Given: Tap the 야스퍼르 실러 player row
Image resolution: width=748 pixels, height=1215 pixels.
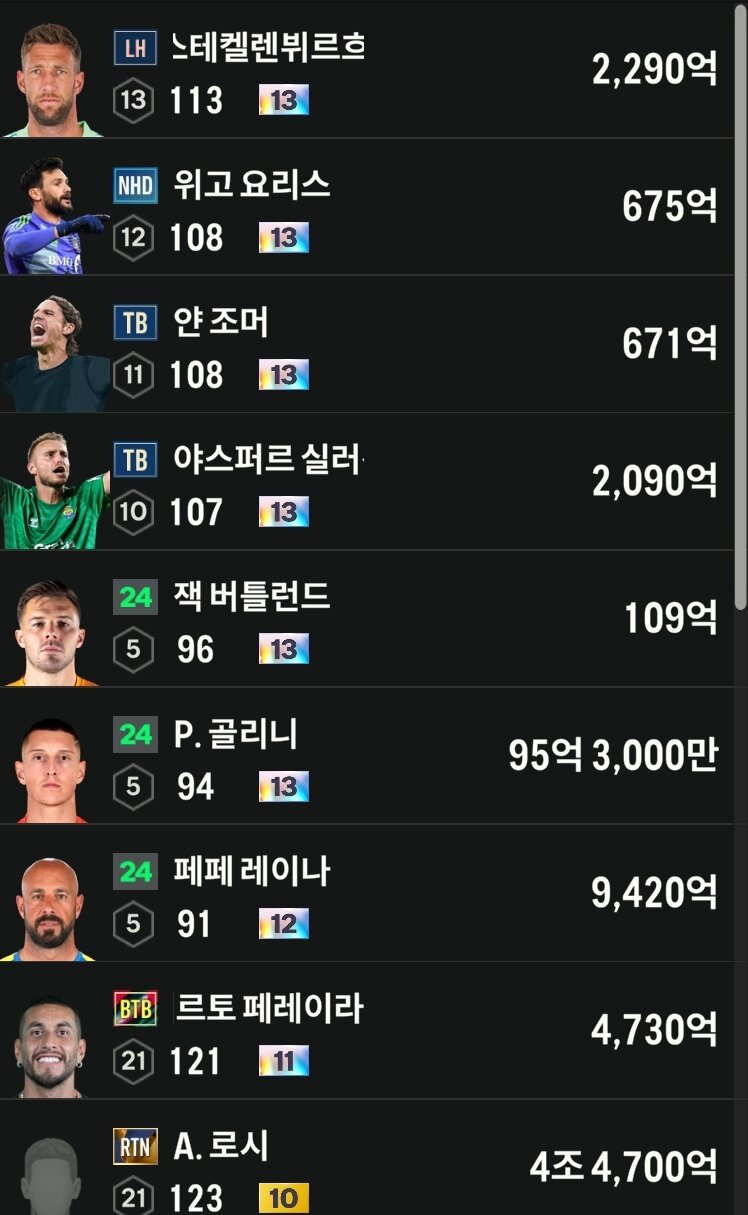Looking at the screenshot, I should pos(367,481).
